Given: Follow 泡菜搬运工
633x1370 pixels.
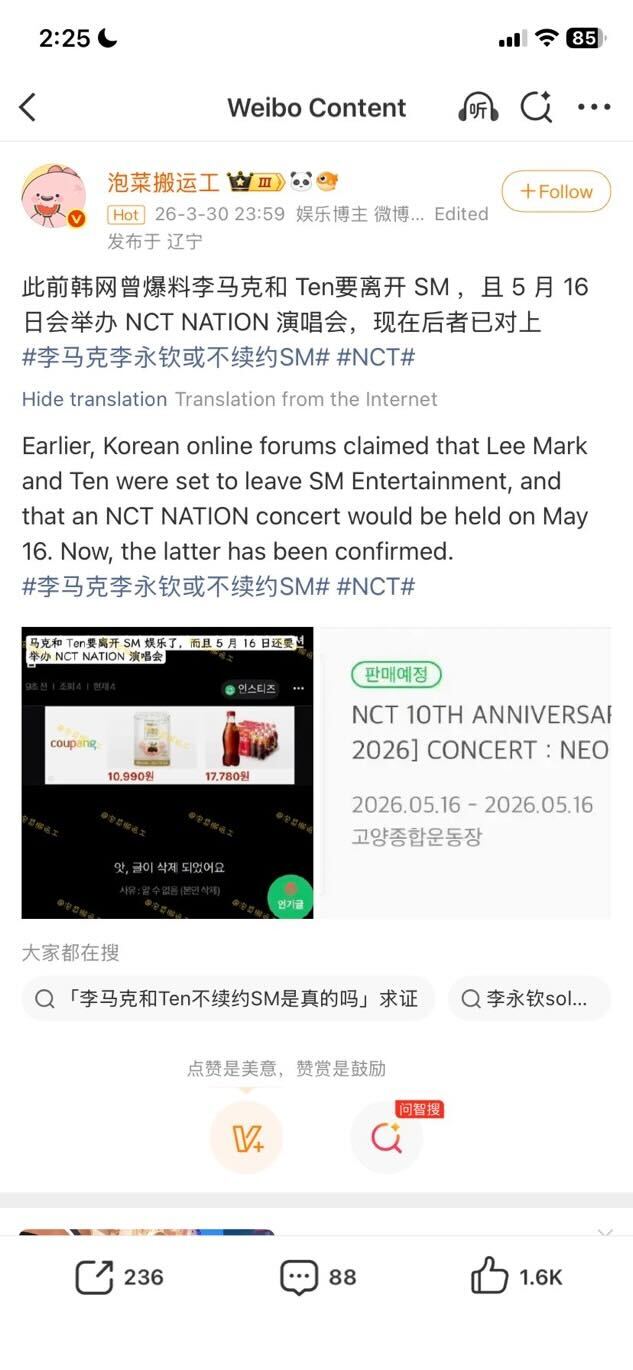Looking at the screenshot, I should [x=556, y=191].
